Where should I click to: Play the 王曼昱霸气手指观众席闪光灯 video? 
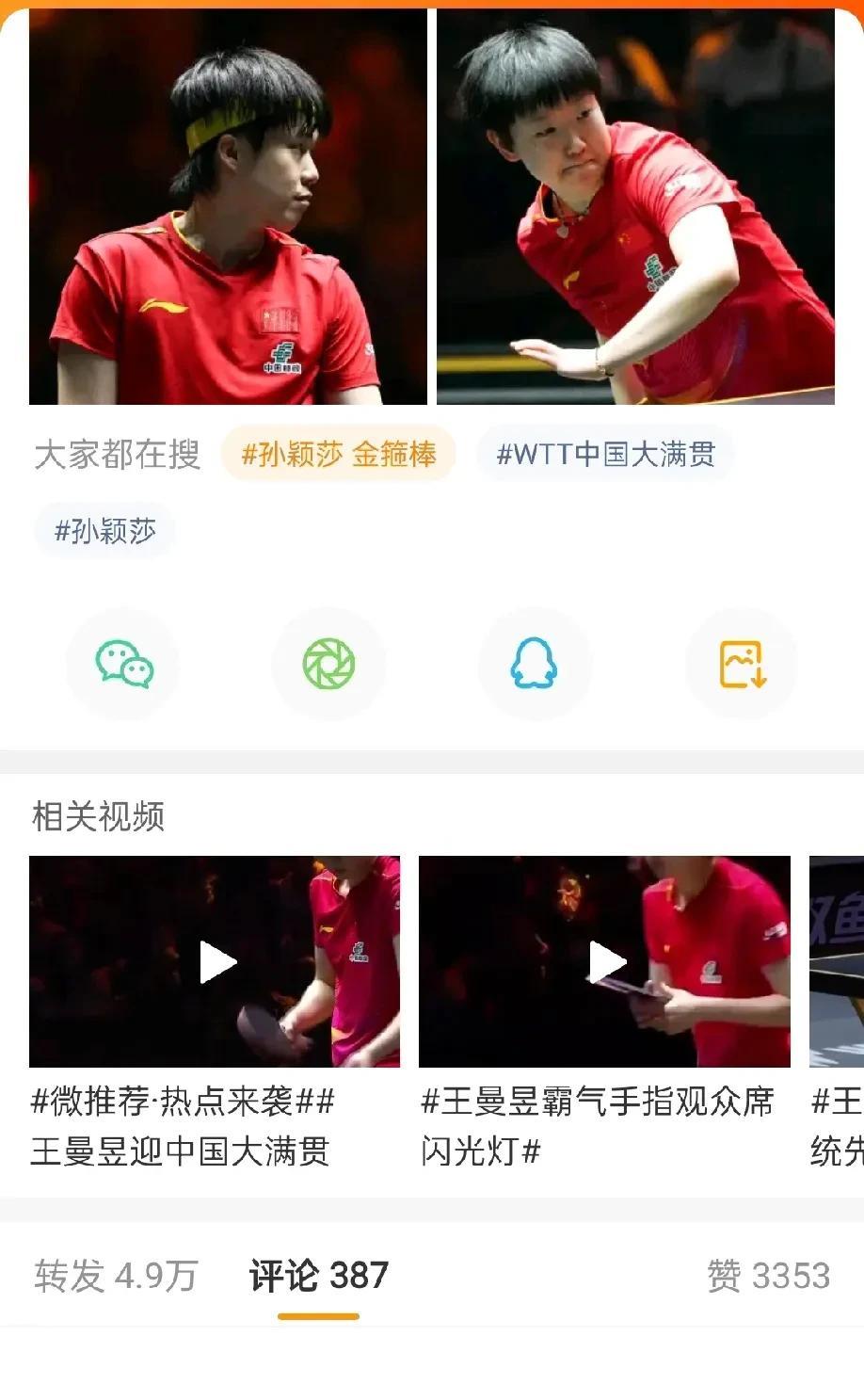tap(604, 962)
